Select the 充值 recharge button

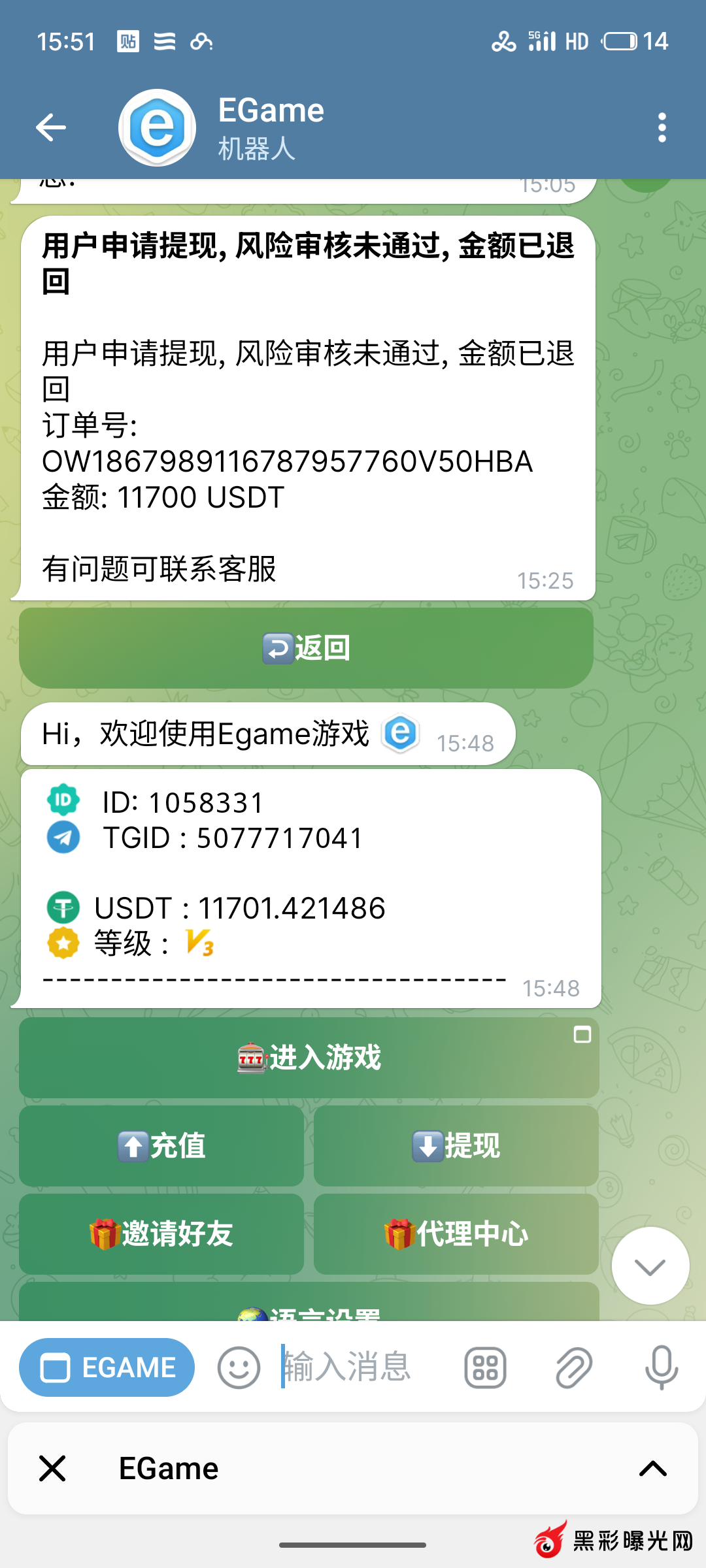(x=161, y=1145)
